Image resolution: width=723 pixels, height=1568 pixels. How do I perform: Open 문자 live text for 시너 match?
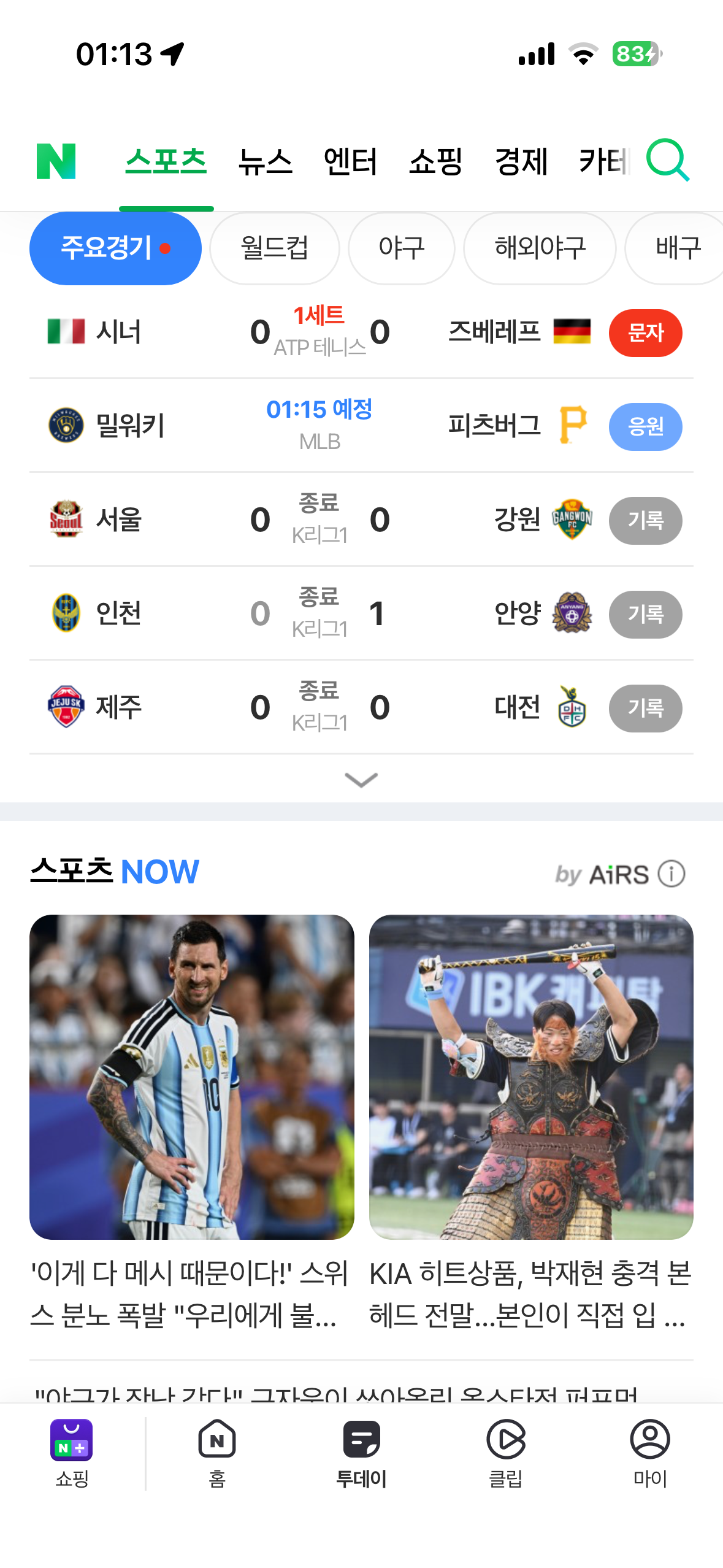(x=645, y=333)
